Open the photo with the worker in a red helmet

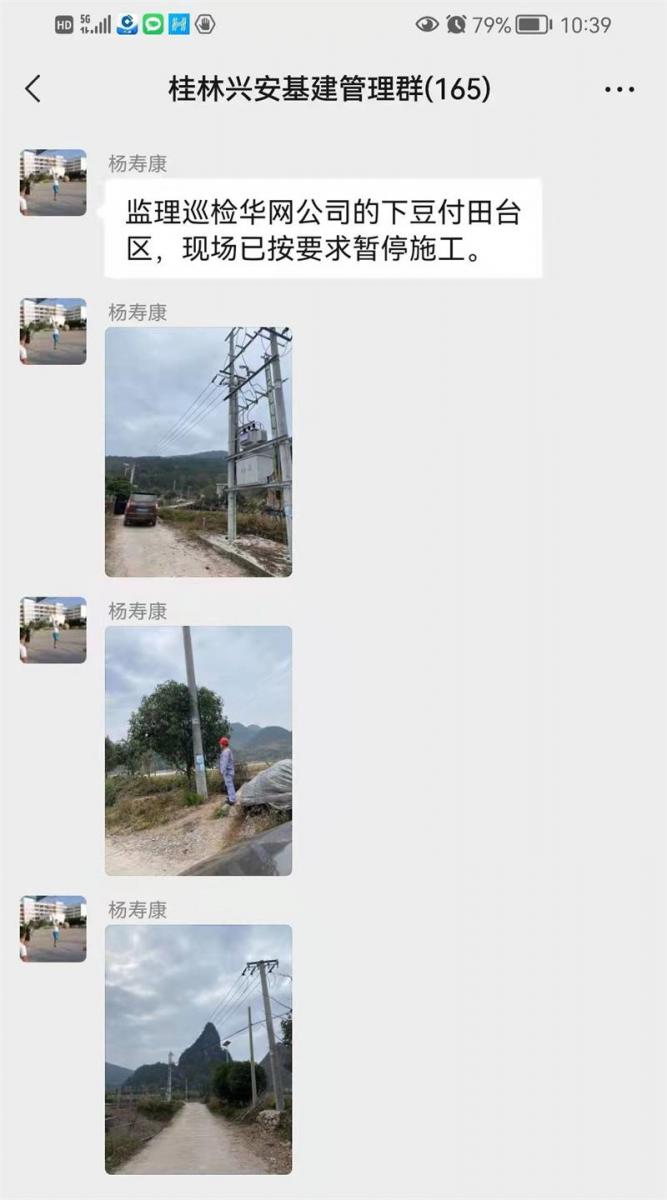point(198,750)
